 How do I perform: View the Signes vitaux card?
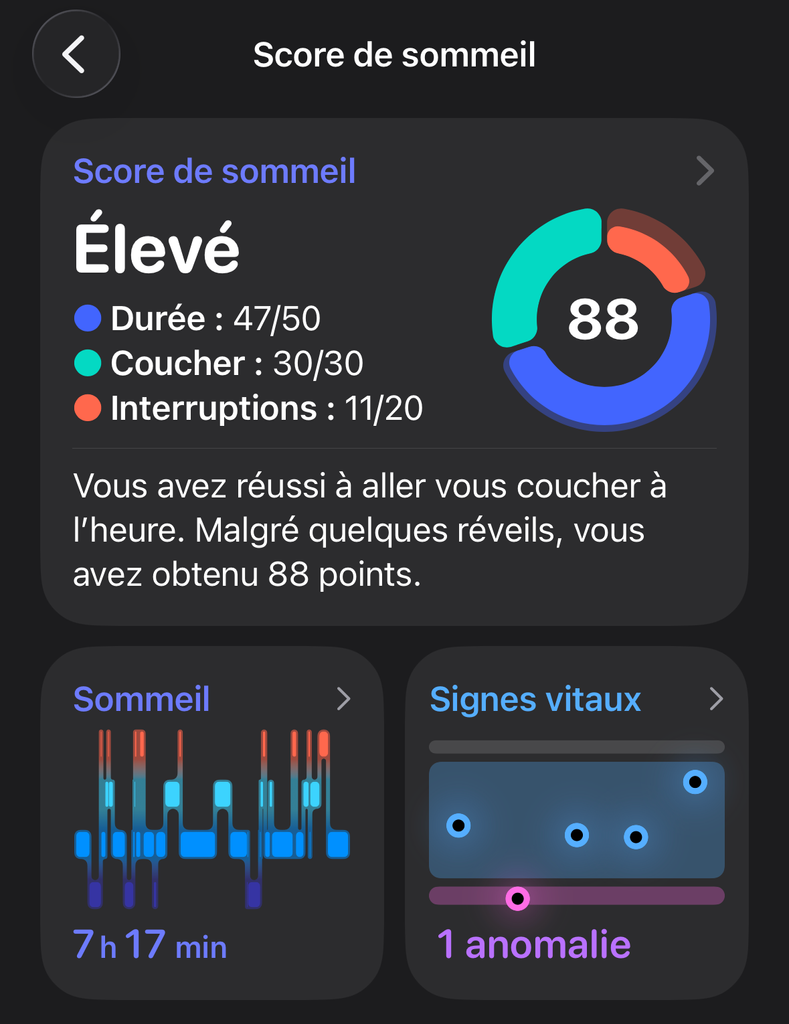coord(576,822)
